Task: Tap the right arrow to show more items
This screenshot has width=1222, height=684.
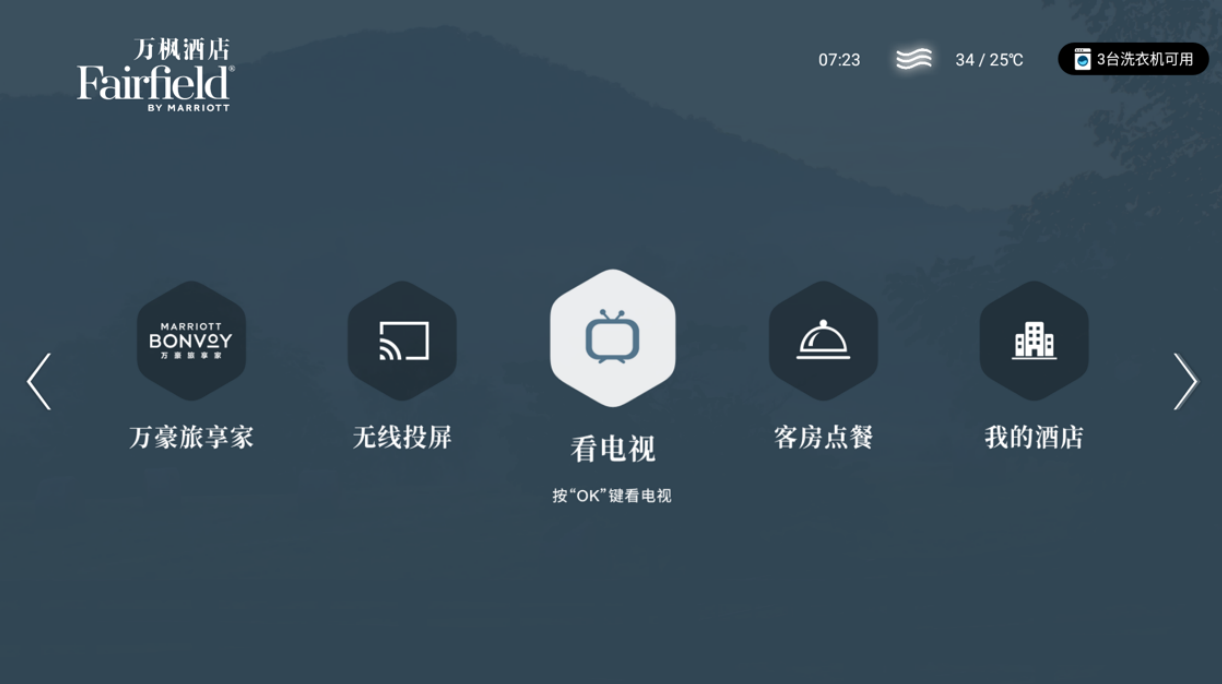Action: click(1184, 381)
